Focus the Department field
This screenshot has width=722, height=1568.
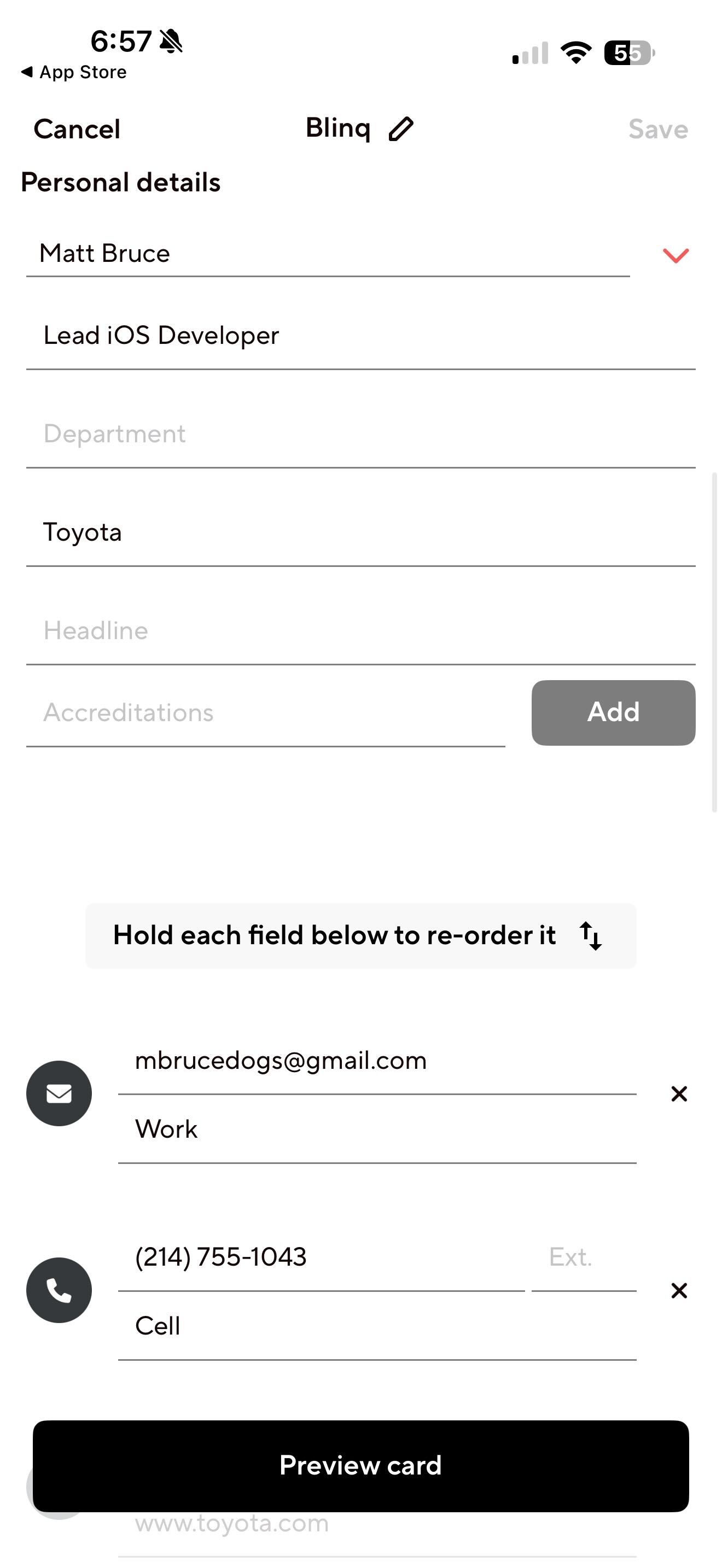359,434
